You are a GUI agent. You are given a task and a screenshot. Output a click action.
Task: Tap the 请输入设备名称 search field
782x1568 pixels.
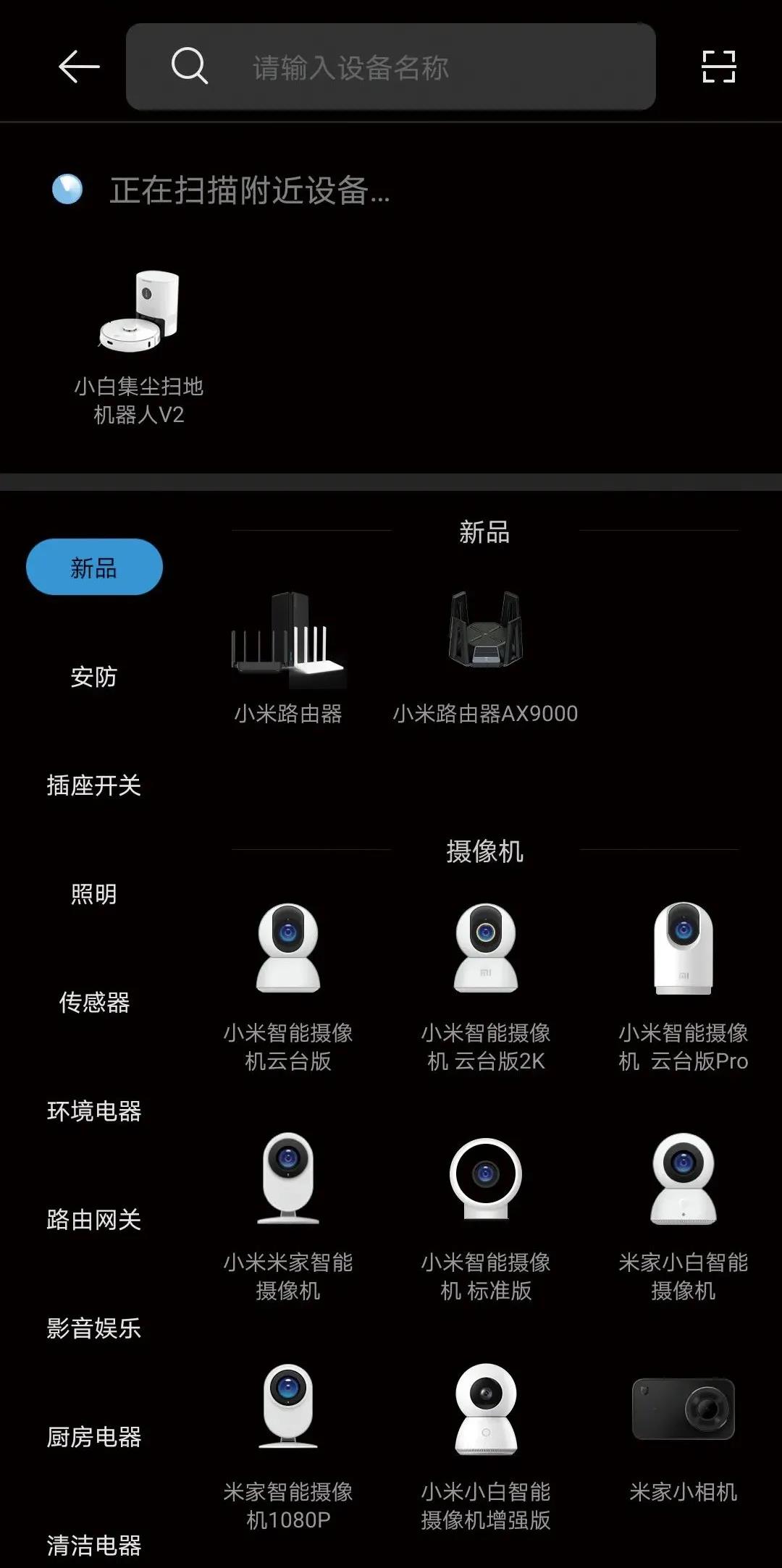point(391,67)
